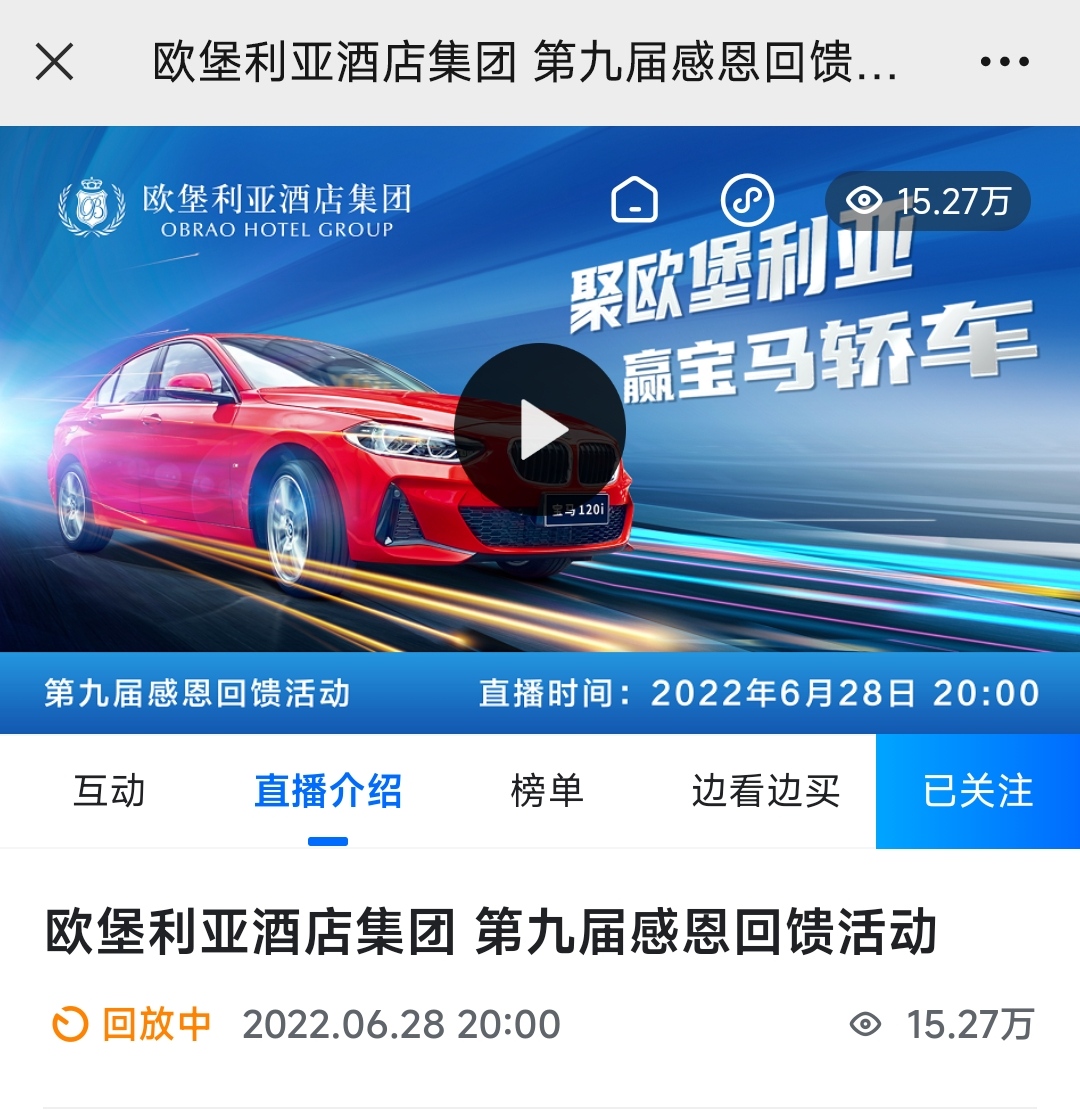The image size is (1080, 1110).
Task: Open the 榜单 tab
Action: pyautogui.click(x=547, y=791)
